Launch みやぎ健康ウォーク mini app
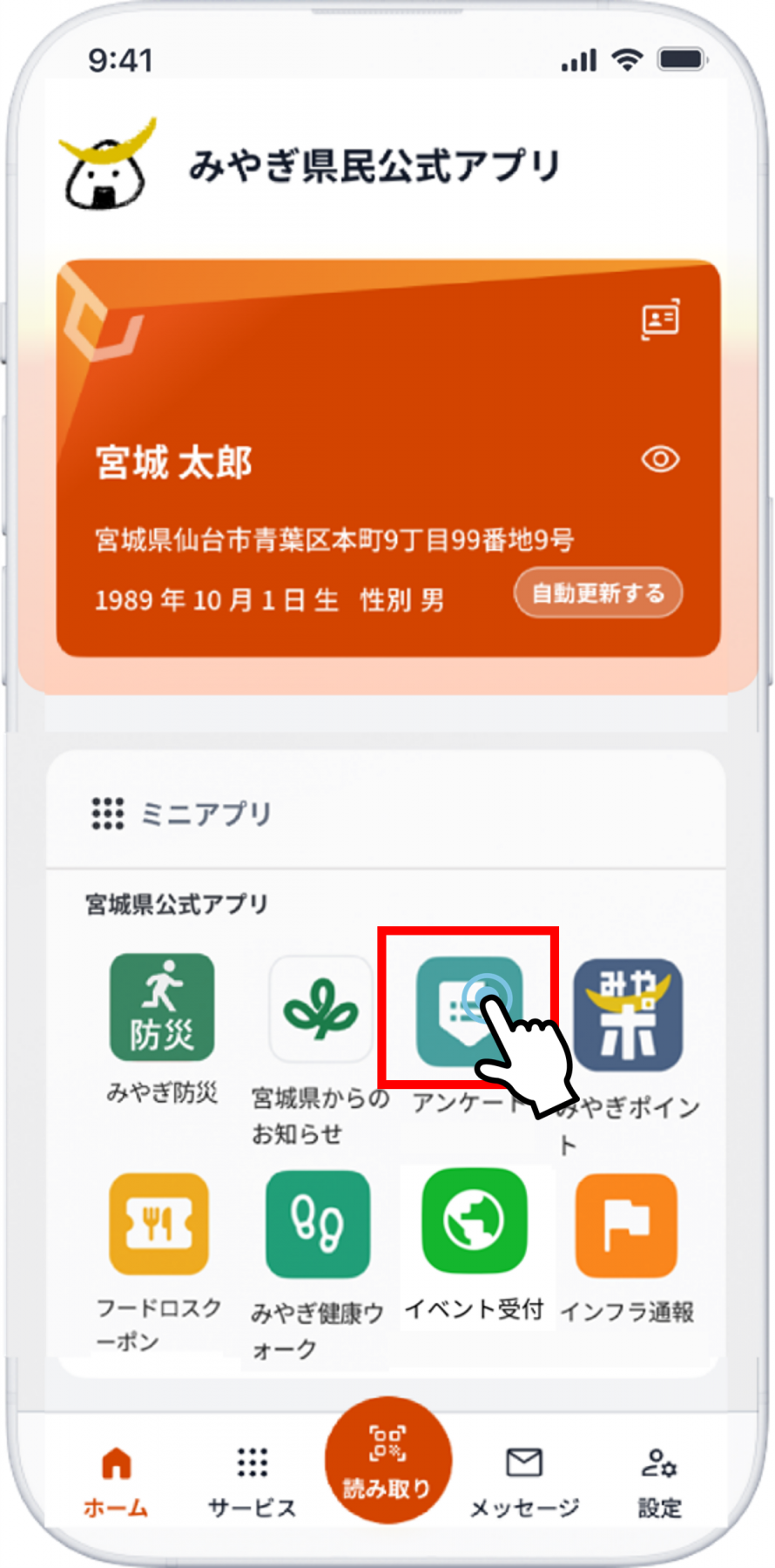The image size is (775, 1568). coord(318,1224)
